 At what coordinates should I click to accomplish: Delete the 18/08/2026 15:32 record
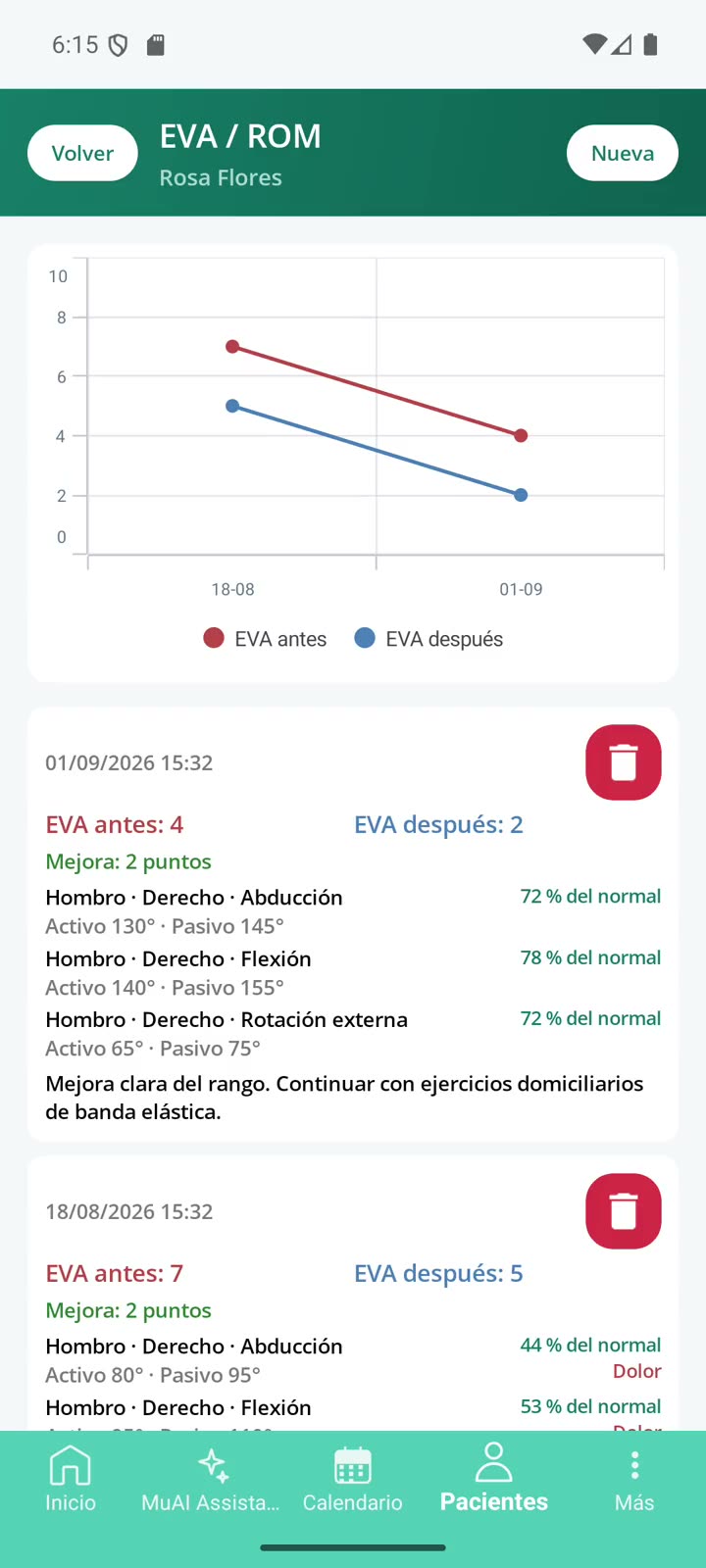624,1211
